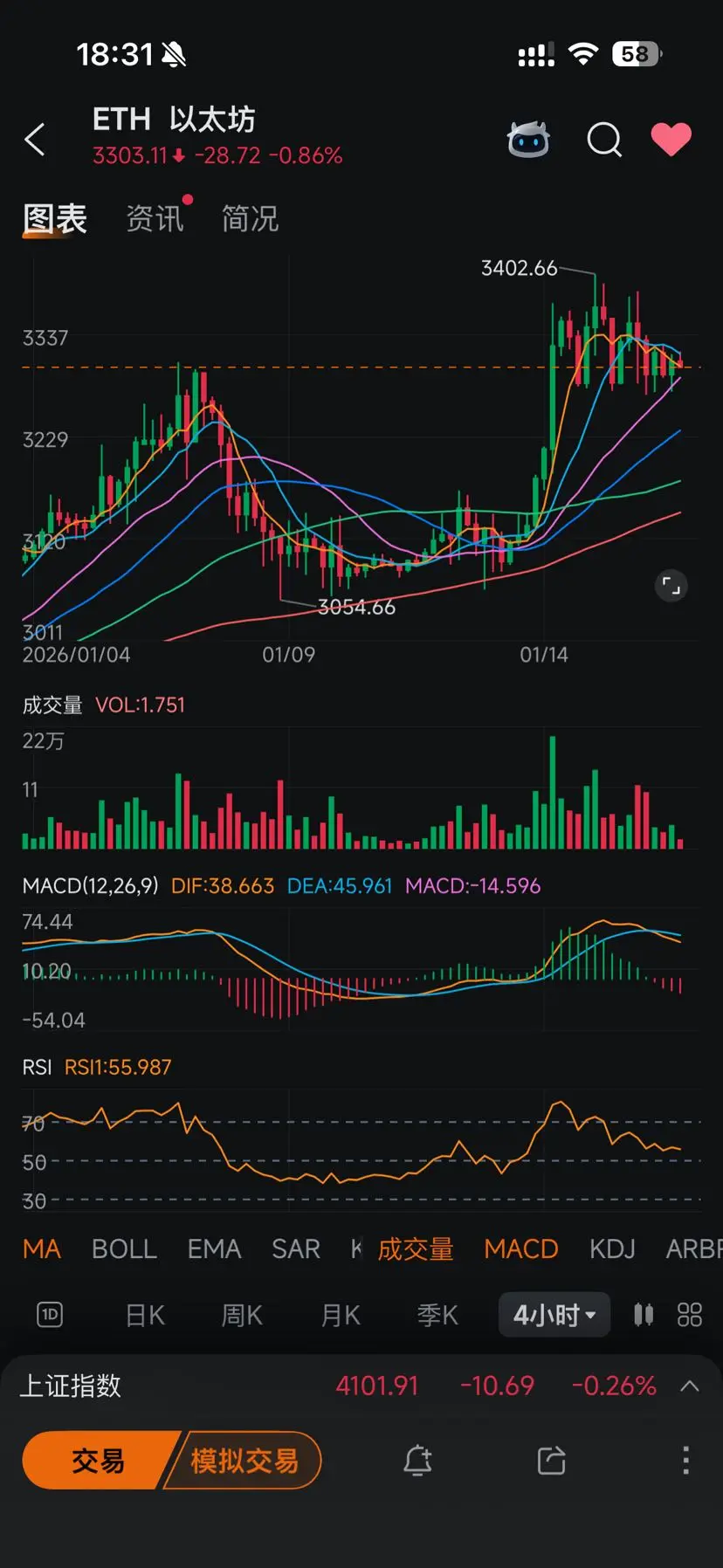Image resolution: width=723 pixels, height=1568 pixels.
Task: Select the KDJ indicator
Action: pyautogui.click(x=611, y=1249)
